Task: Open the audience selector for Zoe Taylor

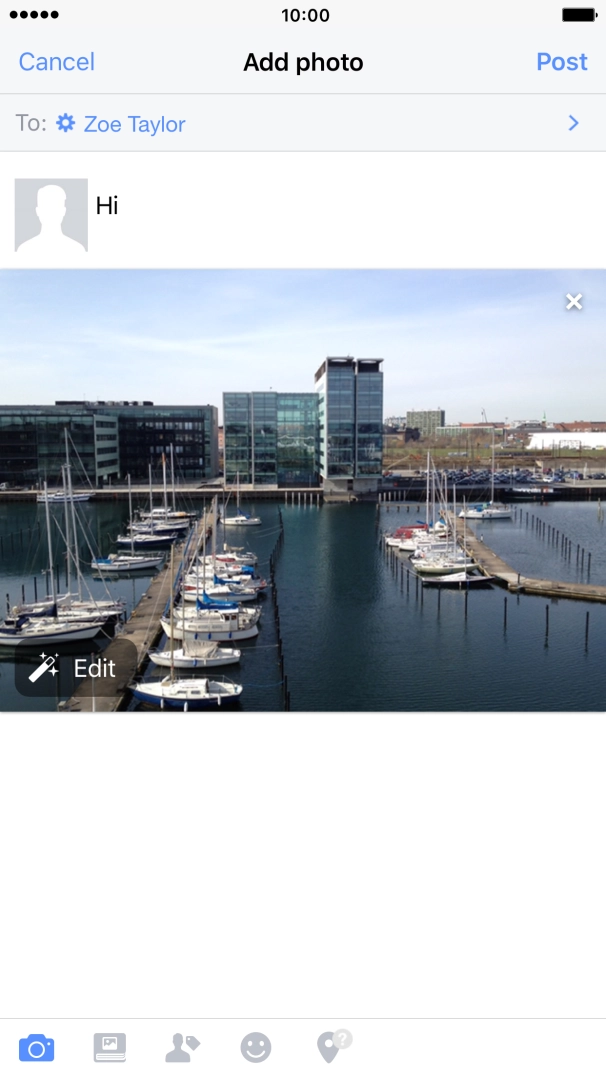Action: (x=300, y=123)
